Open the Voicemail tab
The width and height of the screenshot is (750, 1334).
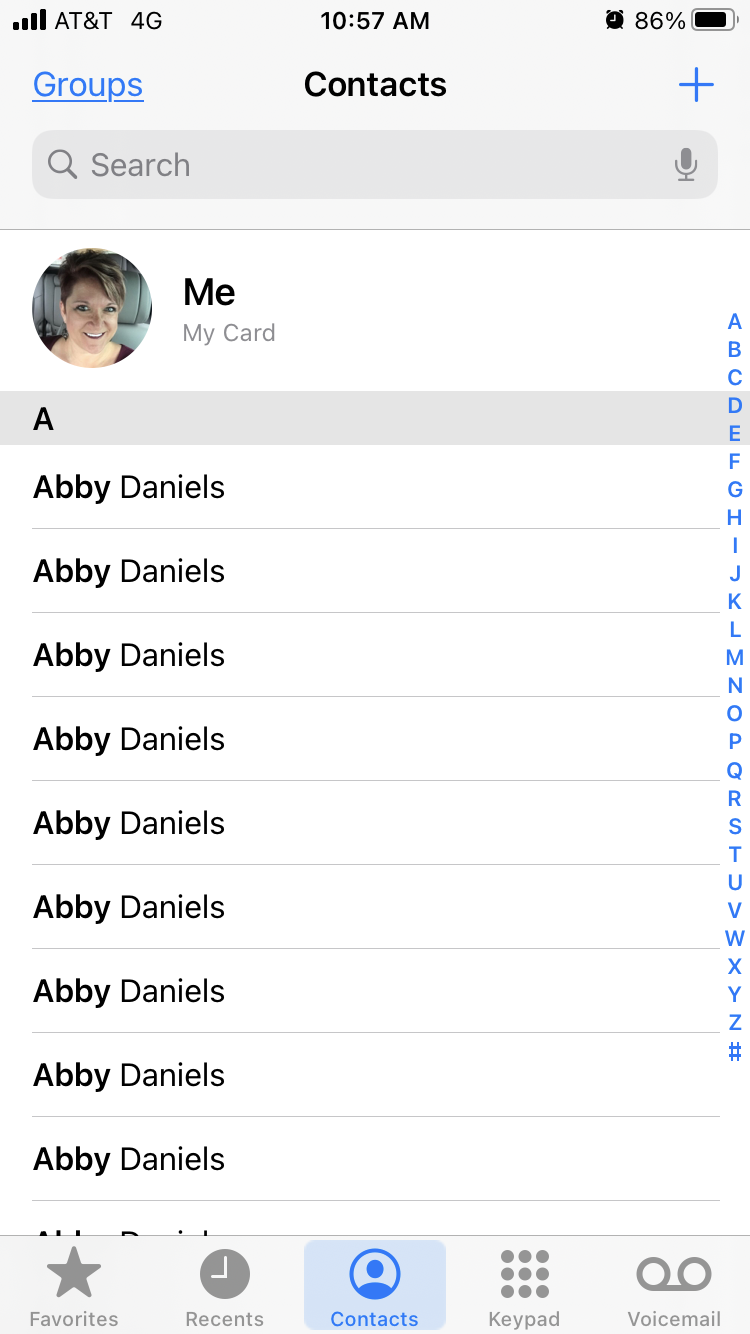[x=674, y=1288]
